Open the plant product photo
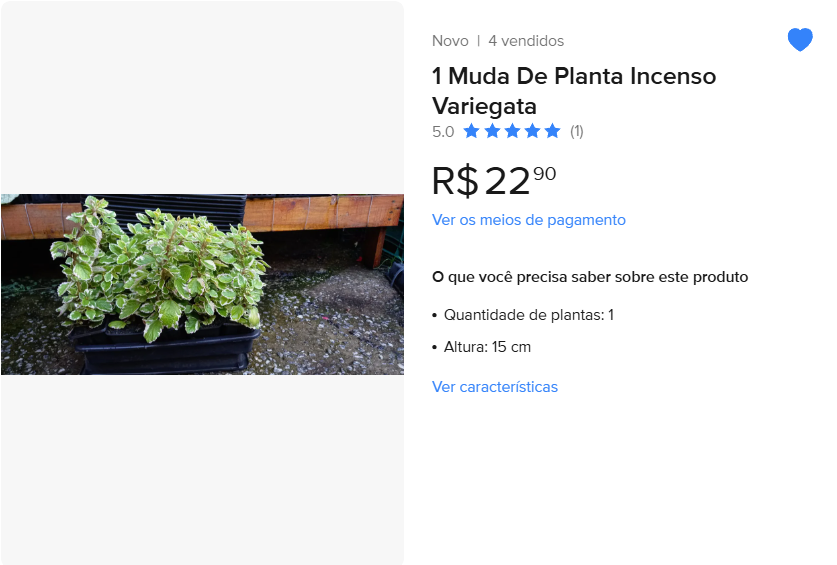The height and width of the screenshot is (565, 837). coord(202,284)
